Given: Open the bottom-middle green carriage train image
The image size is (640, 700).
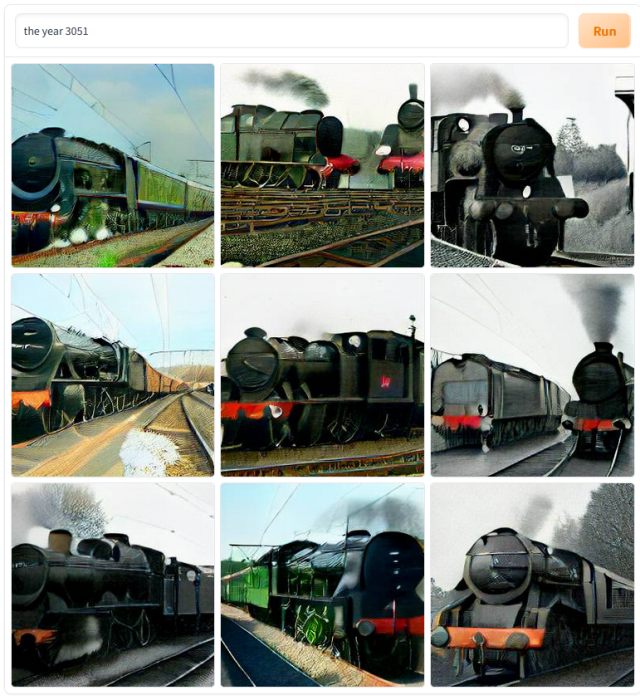Looking at the screenshot, I should (322, 584).
